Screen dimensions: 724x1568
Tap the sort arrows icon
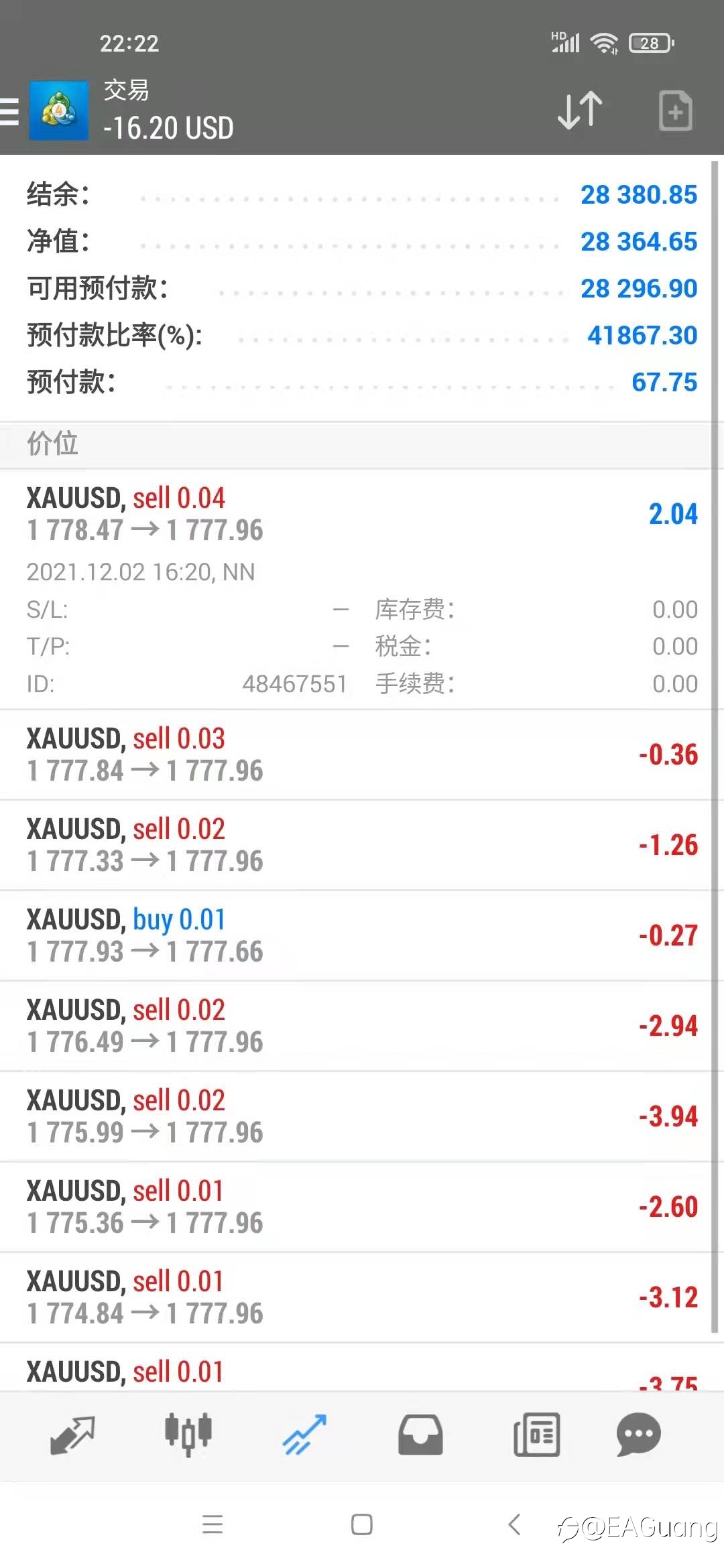[x=581, y=111]
